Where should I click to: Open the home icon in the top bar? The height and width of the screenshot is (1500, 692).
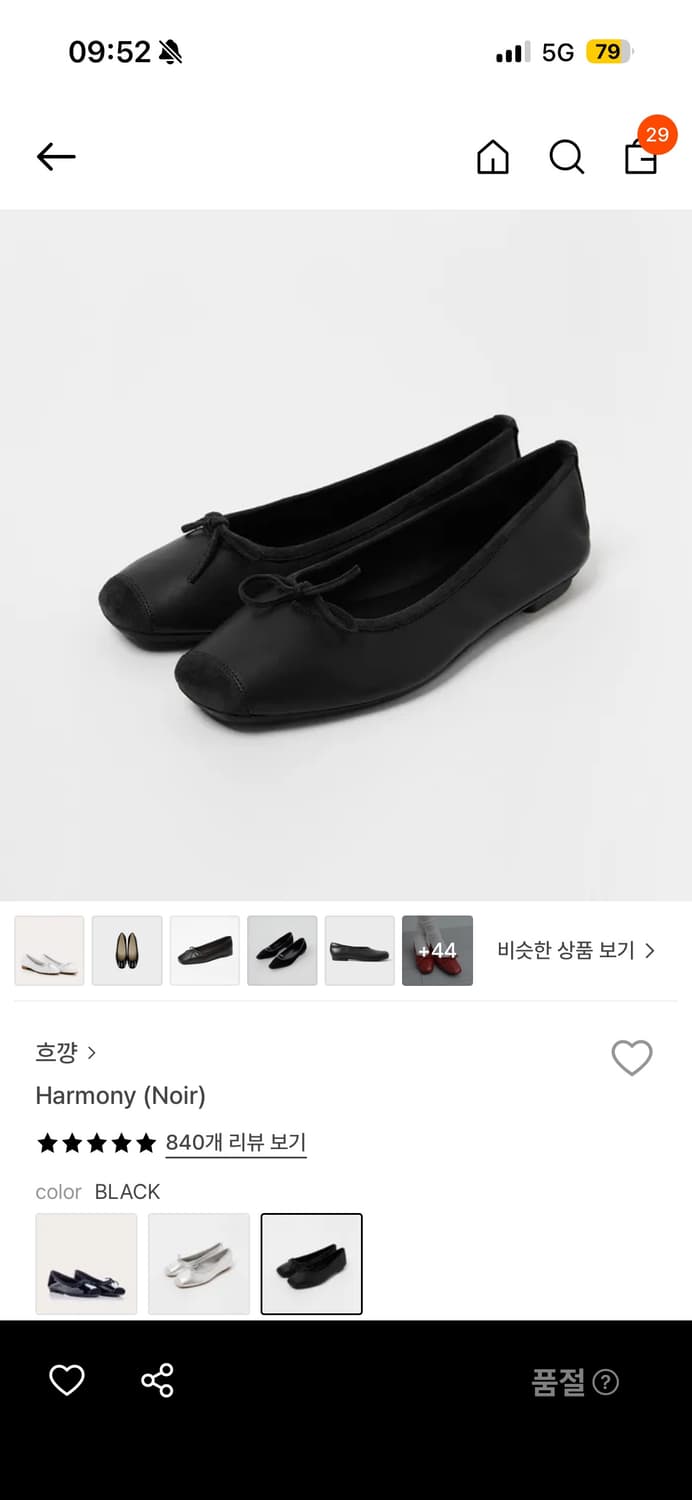pyautogui.click(x=492, y=157)
